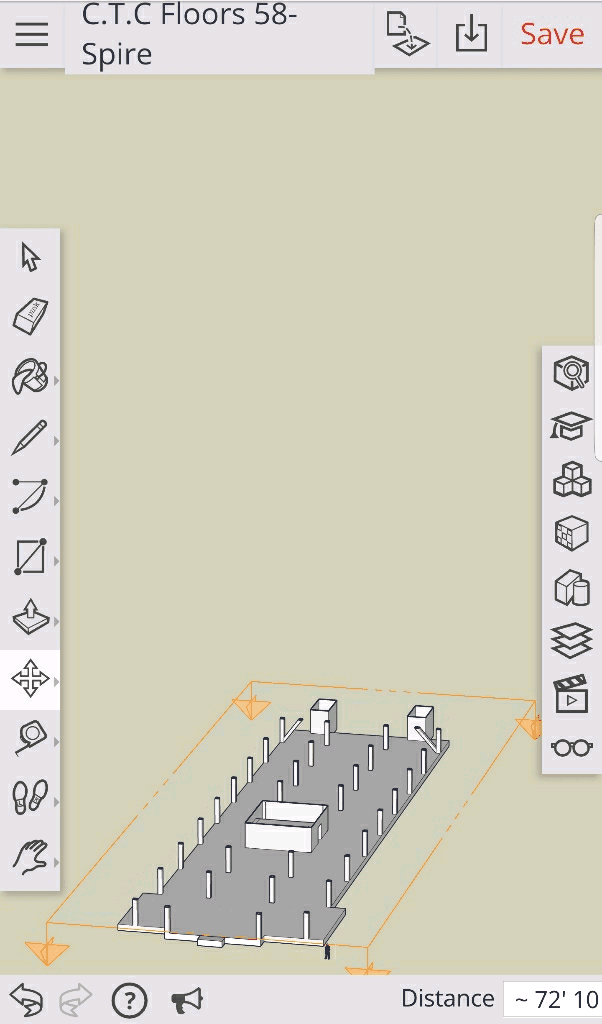Select the arc drawing tool

click(x=30, y=497)
